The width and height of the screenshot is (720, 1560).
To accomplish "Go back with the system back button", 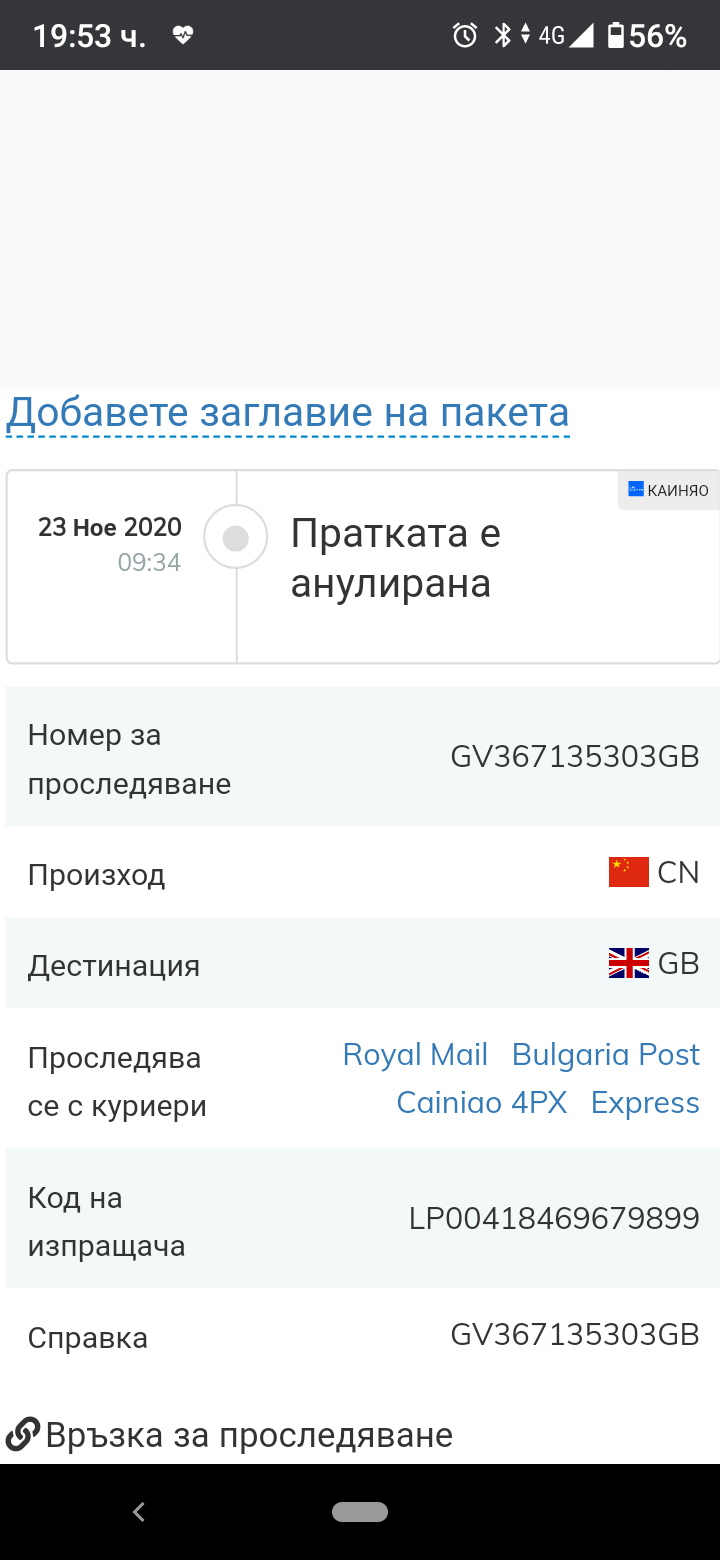I will point(139,1512).
